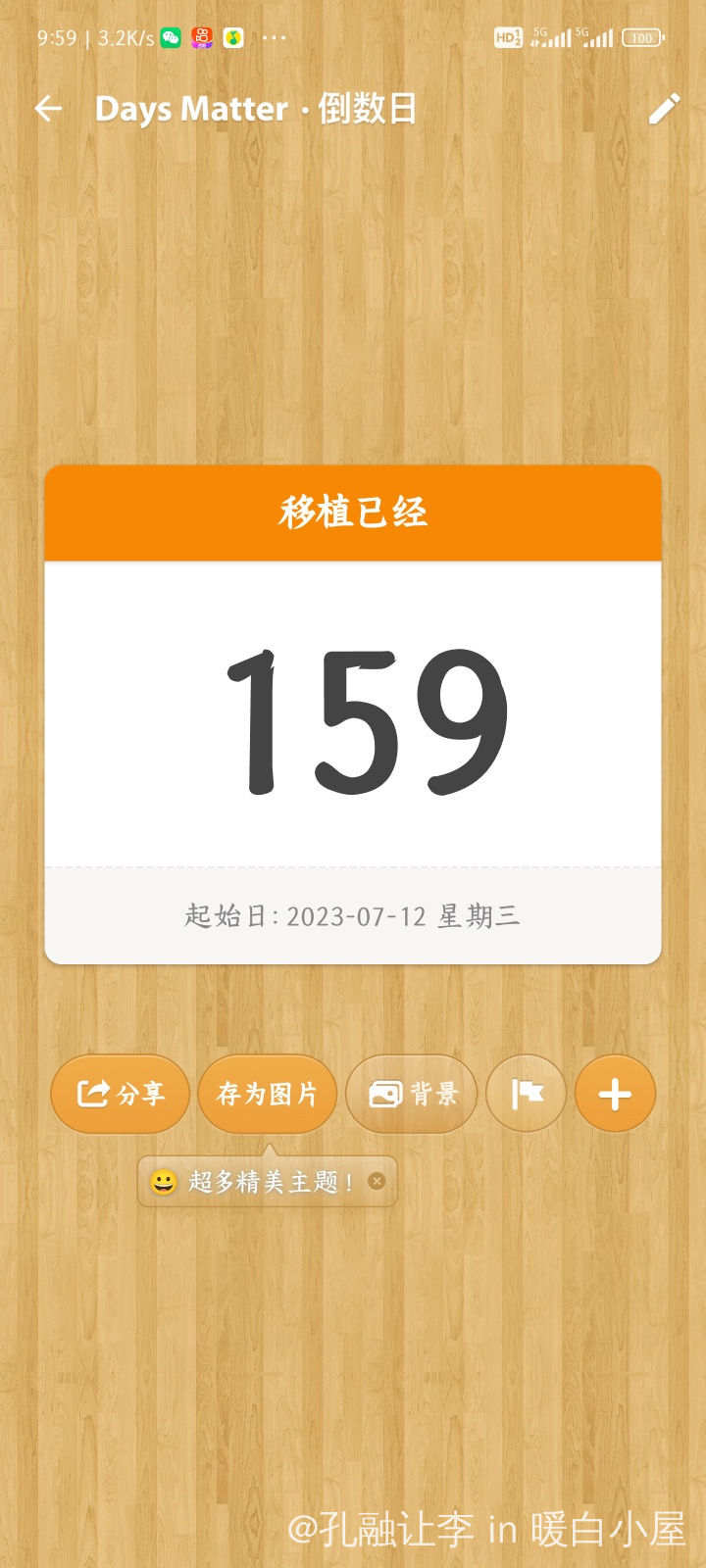This screenshot has width=706, height=1568.
Task: Edit this event with the pencil icon
Action: (664, 109)
